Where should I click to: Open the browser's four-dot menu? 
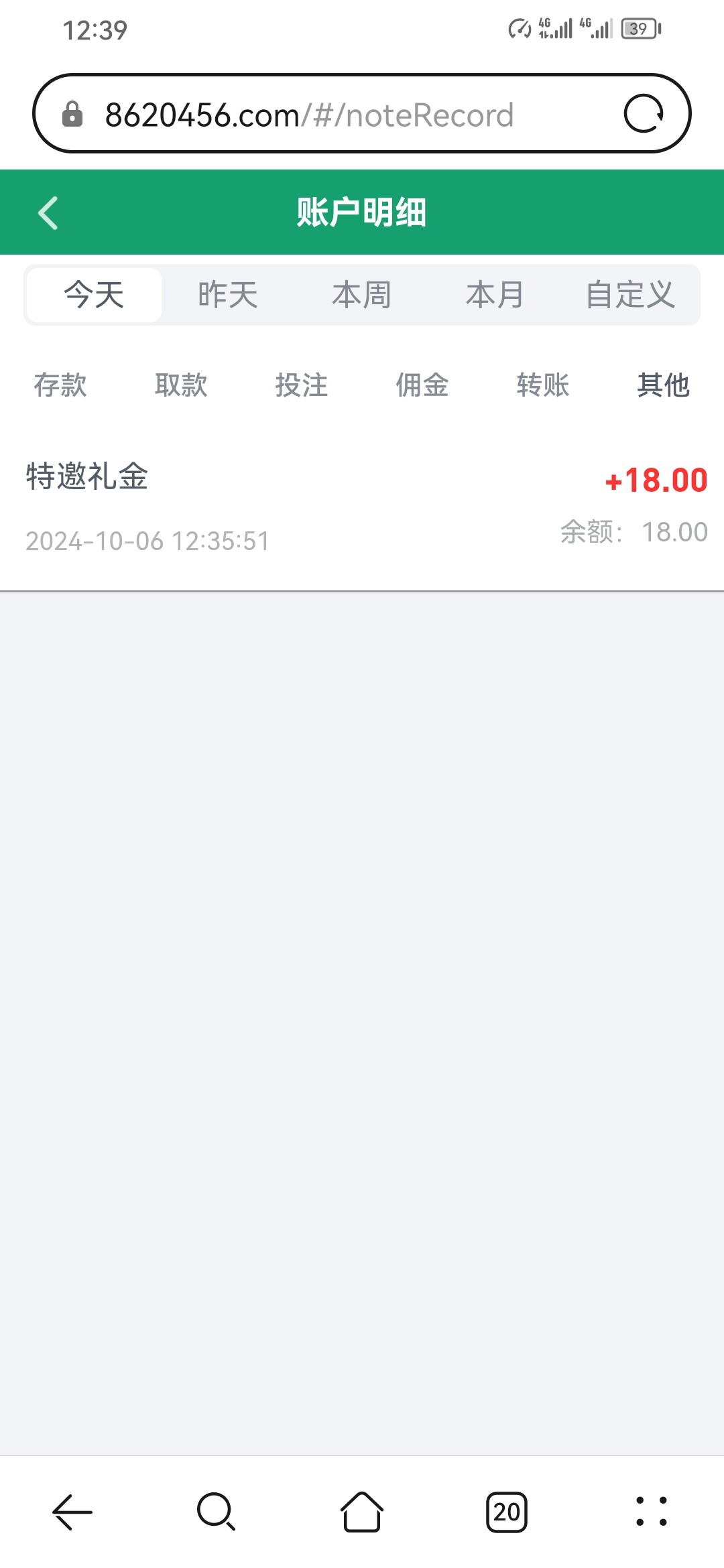point(651,1512)
